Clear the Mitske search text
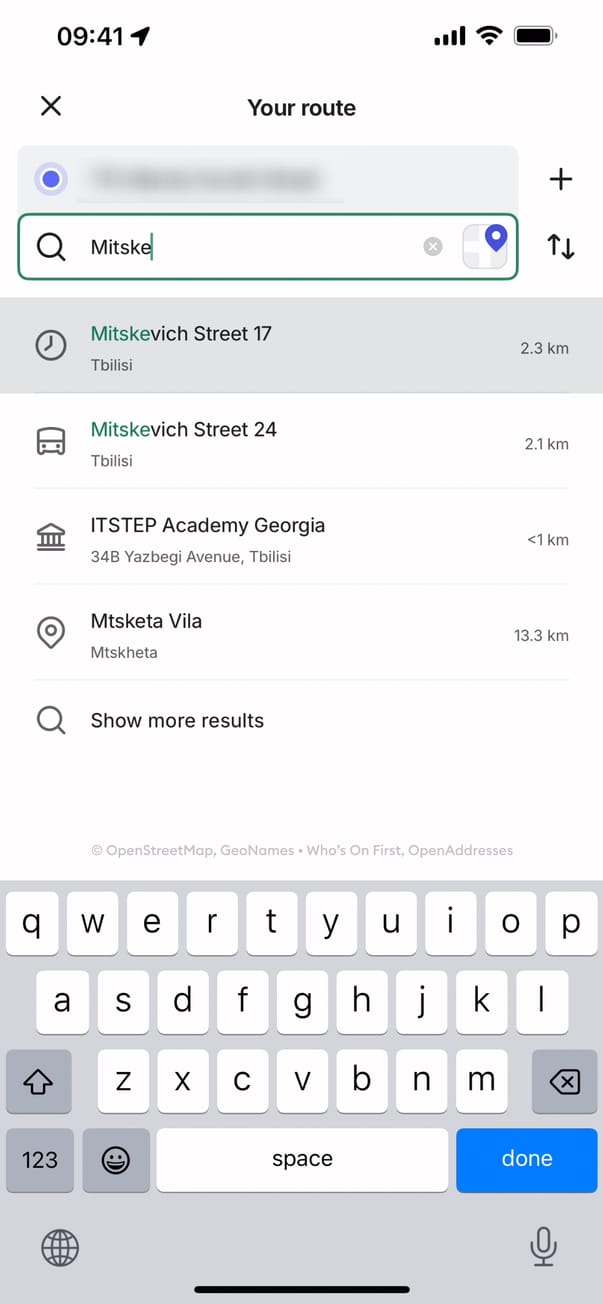The image size is (603, 1304). coord(432,246)
